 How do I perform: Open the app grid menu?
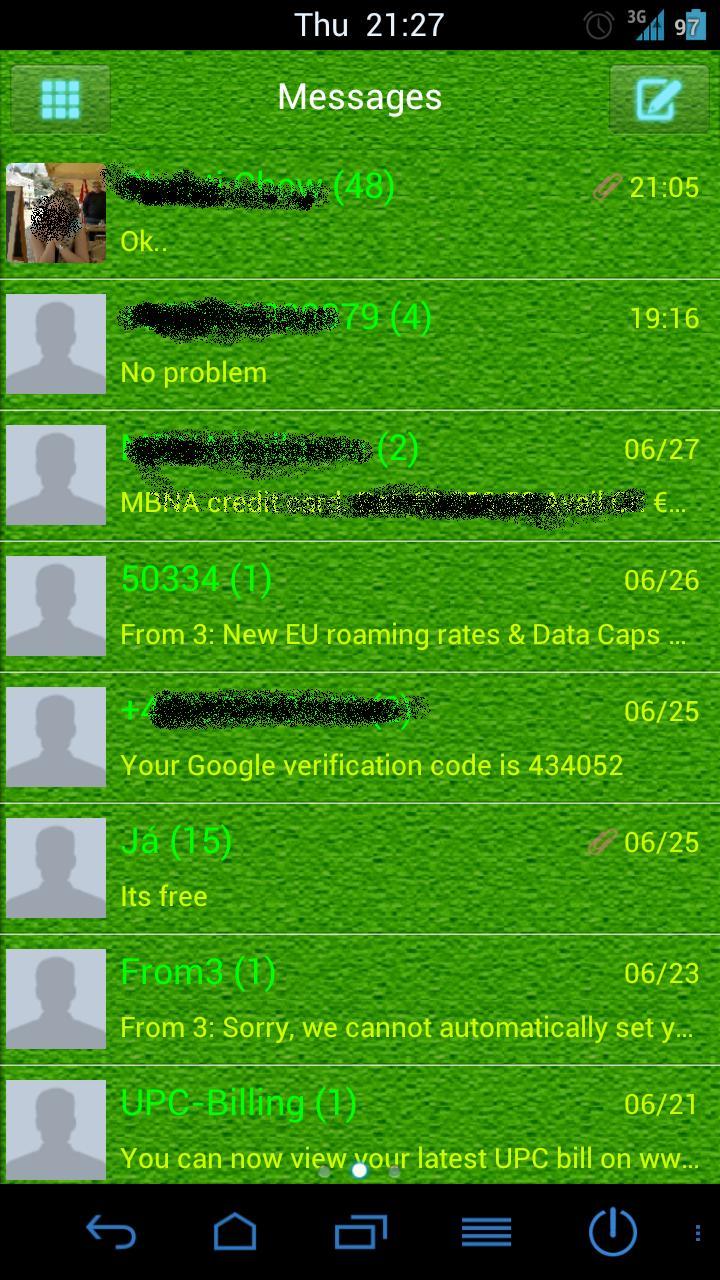tap(60, 97)
